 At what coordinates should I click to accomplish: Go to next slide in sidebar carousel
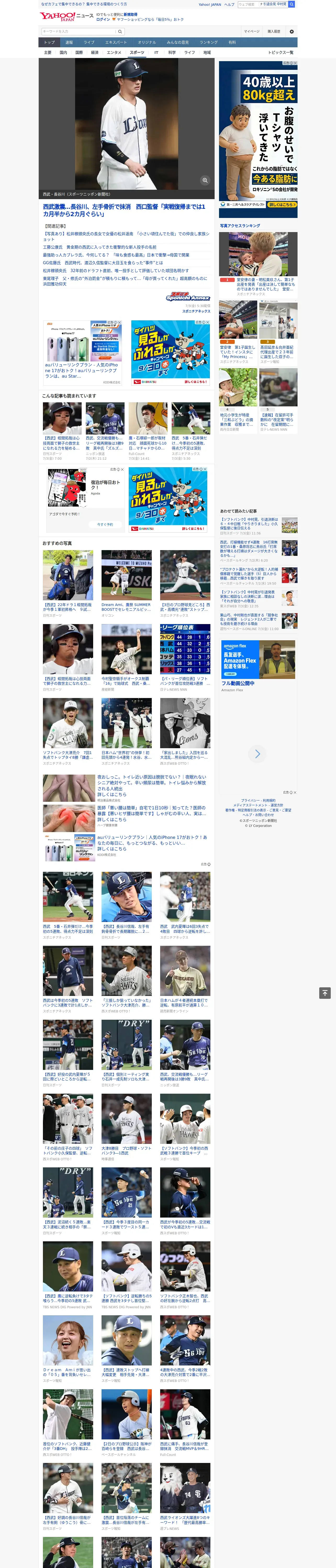[257, 754]
